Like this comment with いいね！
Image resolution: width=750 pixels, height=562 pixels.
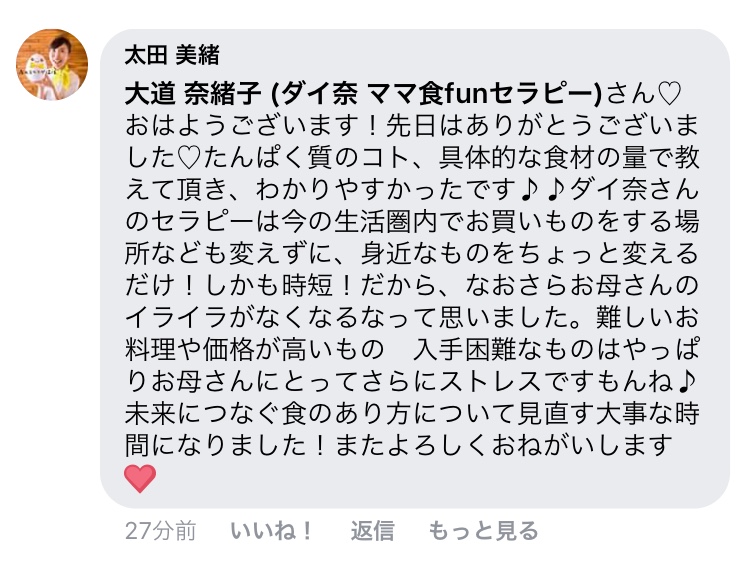[x=272, y=531]
